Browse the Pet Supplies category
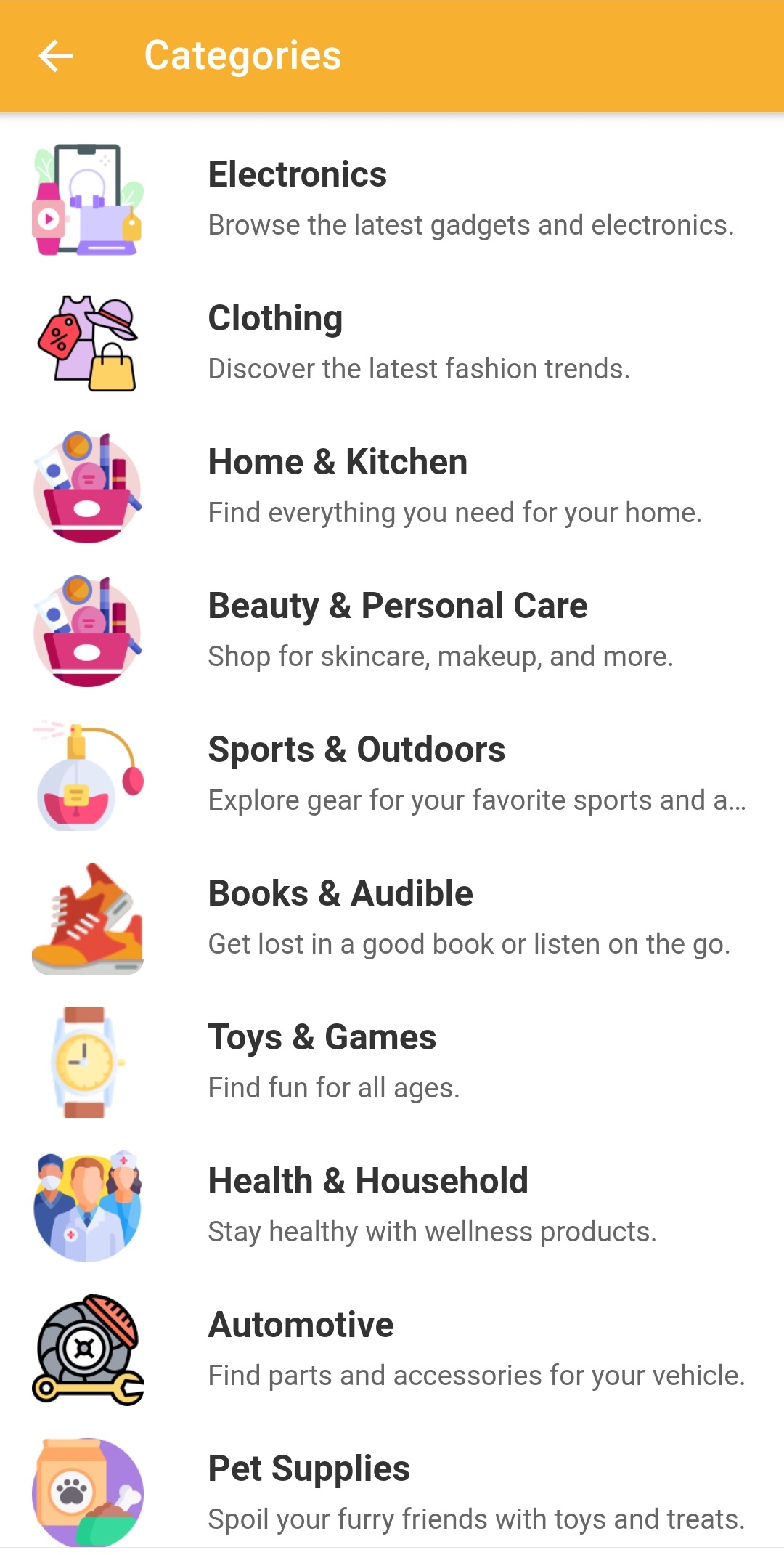 [x=392, y=1493]
